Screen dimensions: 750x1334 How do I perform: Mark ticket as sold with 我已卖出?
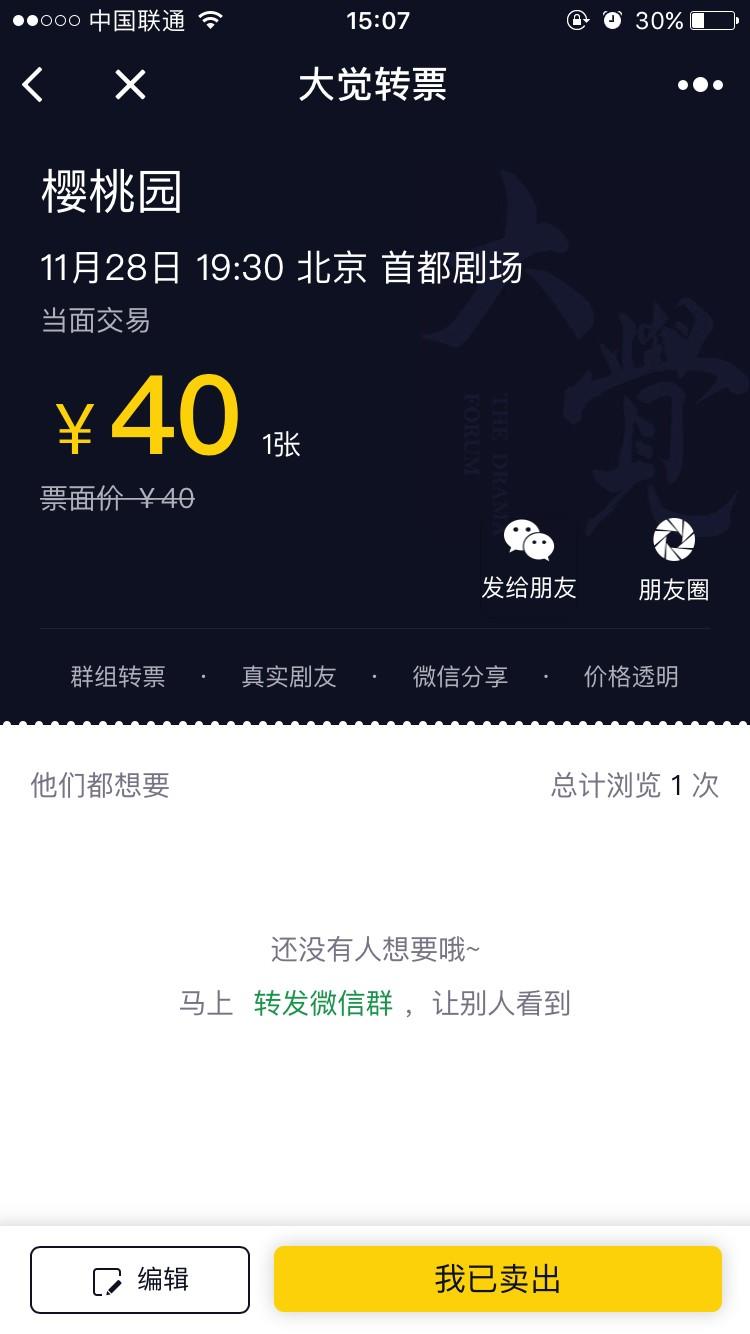coord(497,1279)
